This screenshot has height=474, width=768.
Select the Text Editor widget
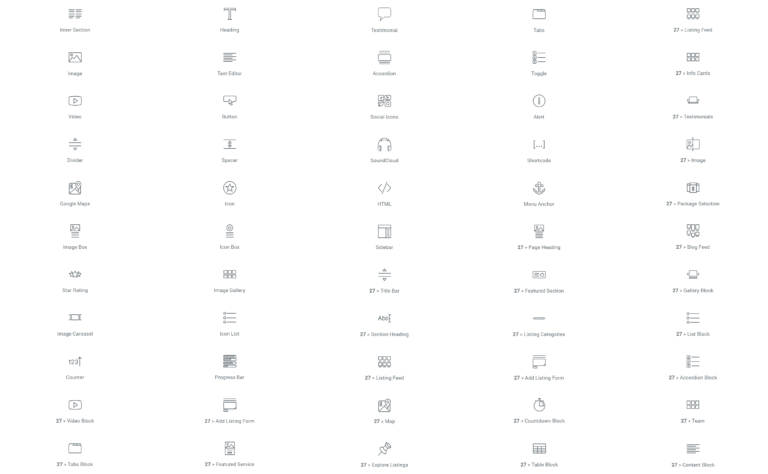230,63
